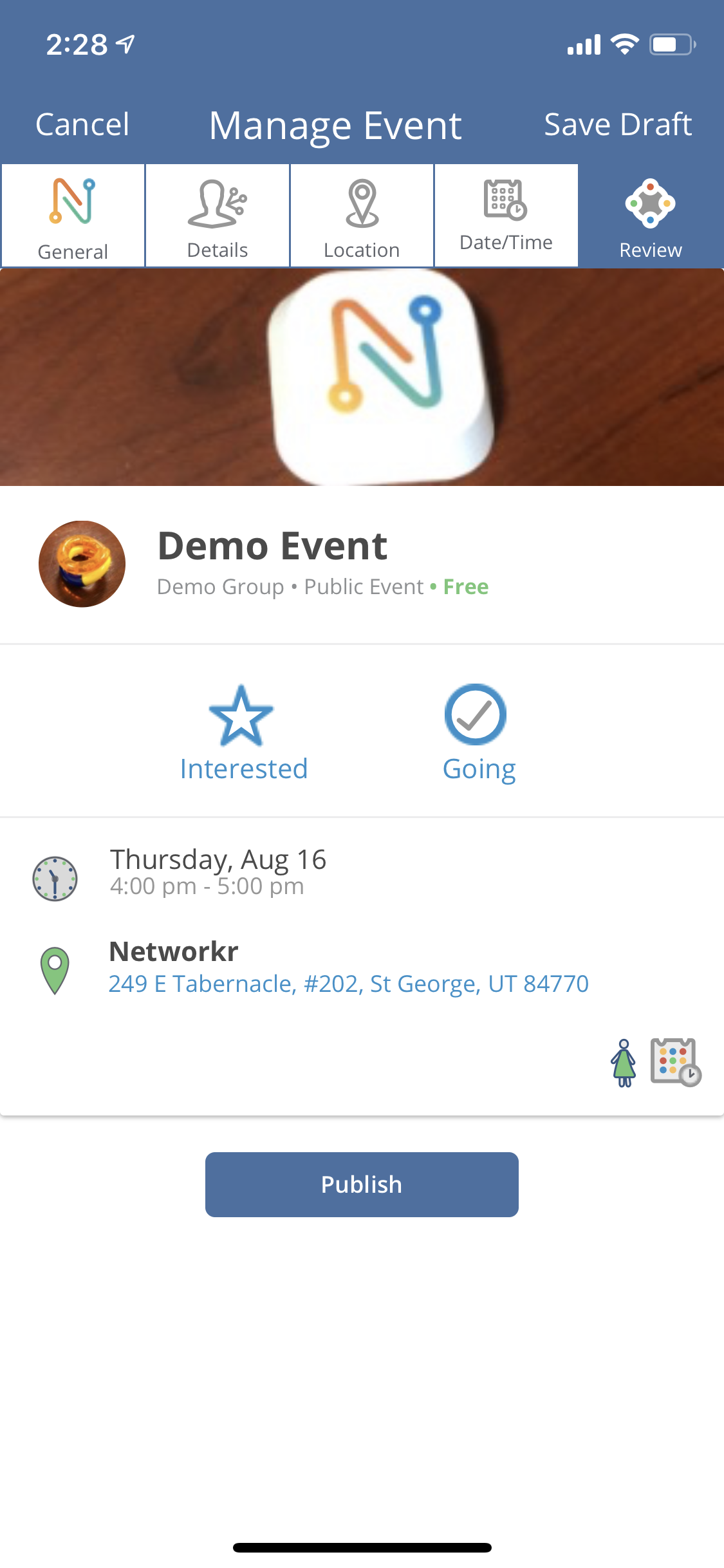The image size is (724, 1568).
Task: Switch to the Review tab
Action: [x=650, y=216]
